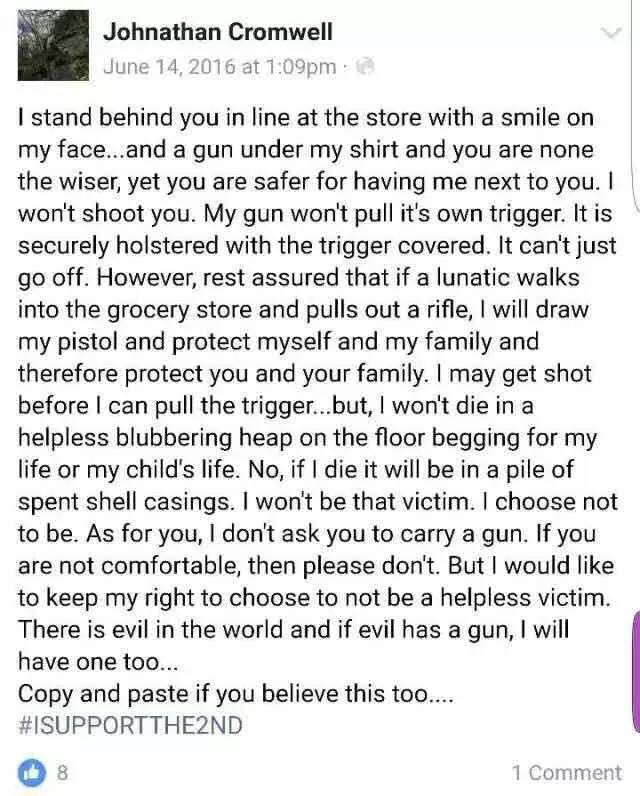This screenshot has width=640, height=796.
Task: Open the Johnathan Cromwell profile name link
Action: point(218,33)
